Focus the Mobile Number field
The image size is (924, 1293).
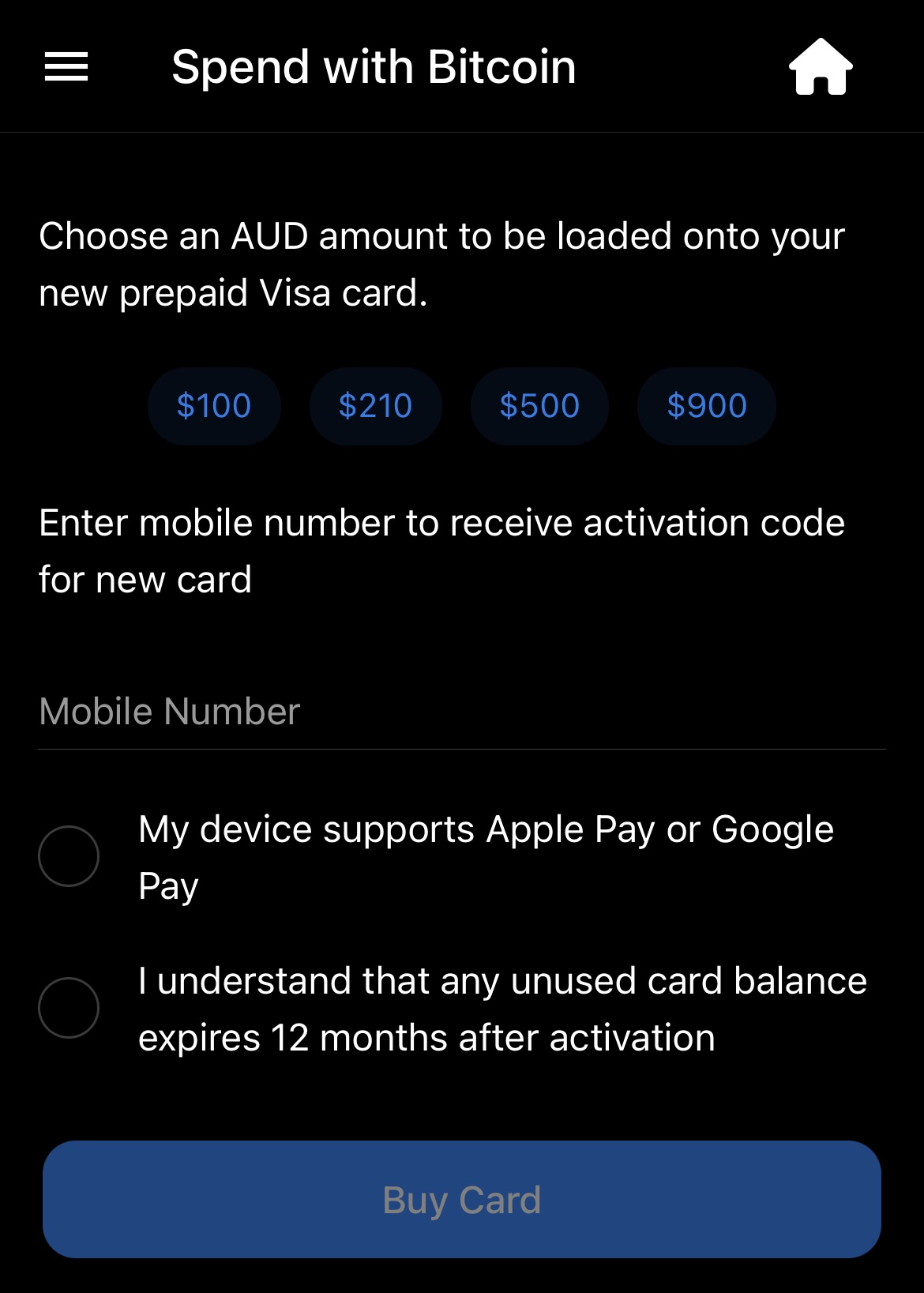point(461,712)
